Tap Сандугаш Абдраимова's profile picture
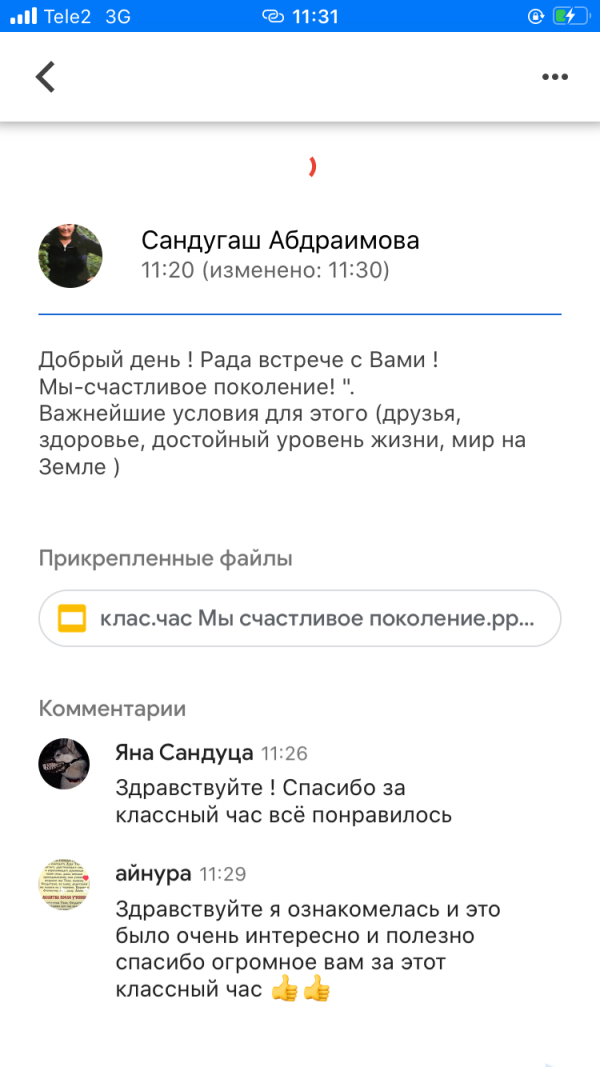Image resolution: width=600 pixels, height=1067 pixels. click(x=70, y=256)
